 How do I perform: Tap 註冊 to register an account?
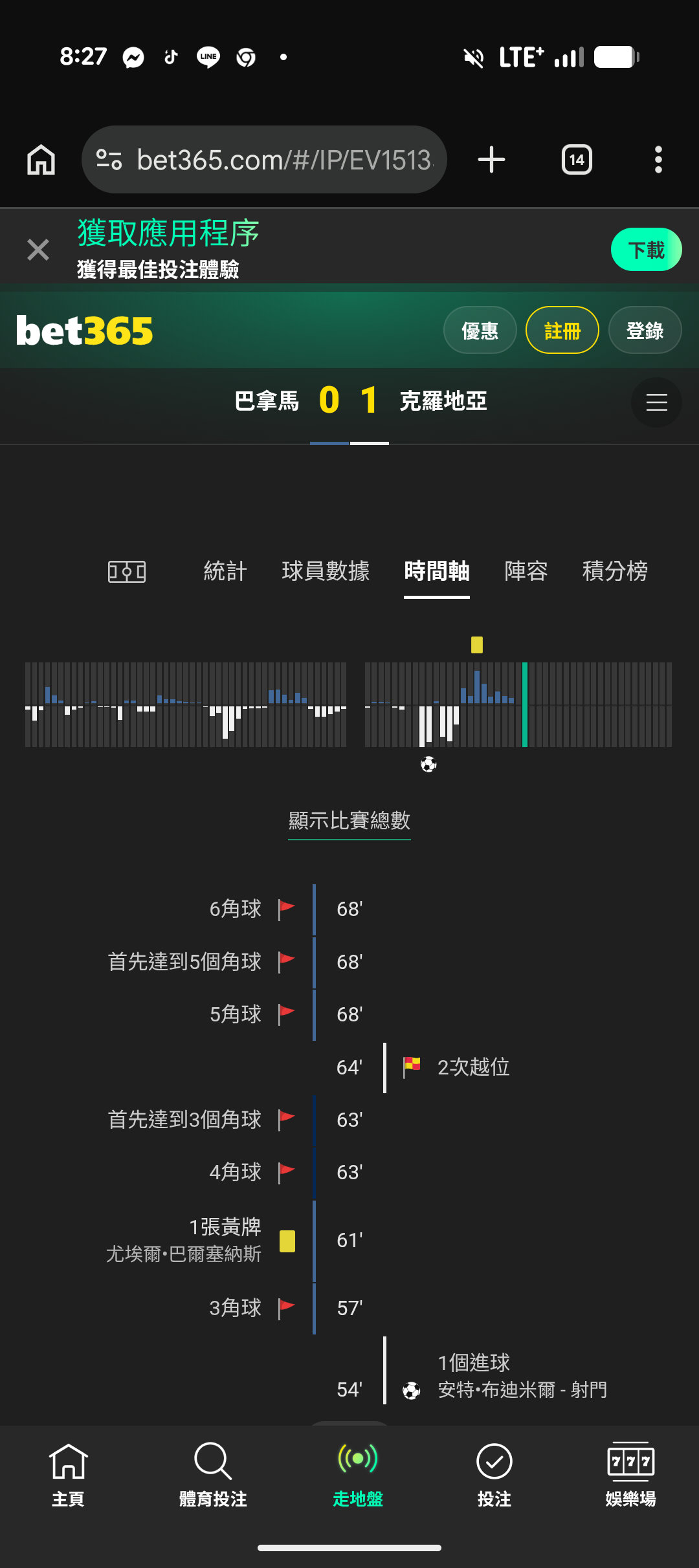(562, 331)
